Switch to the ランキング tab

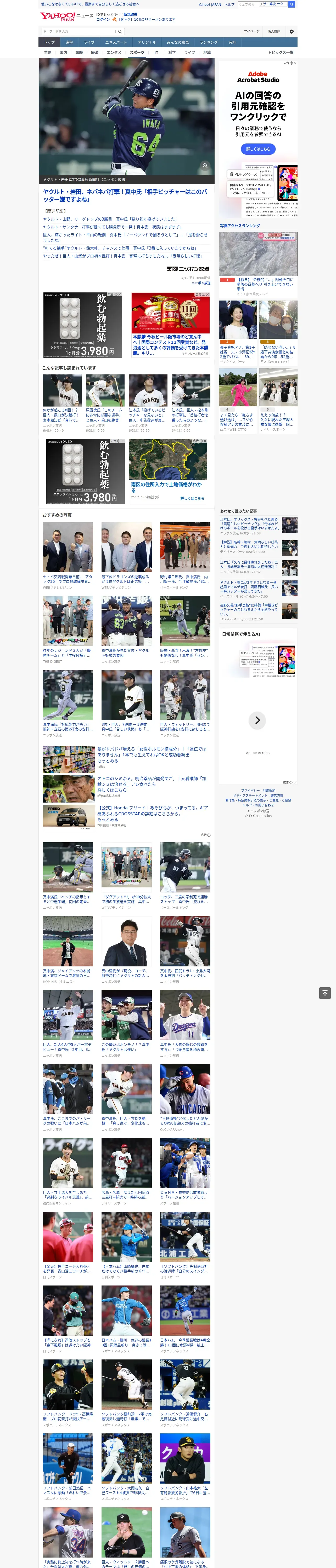[x=209, y=43]
